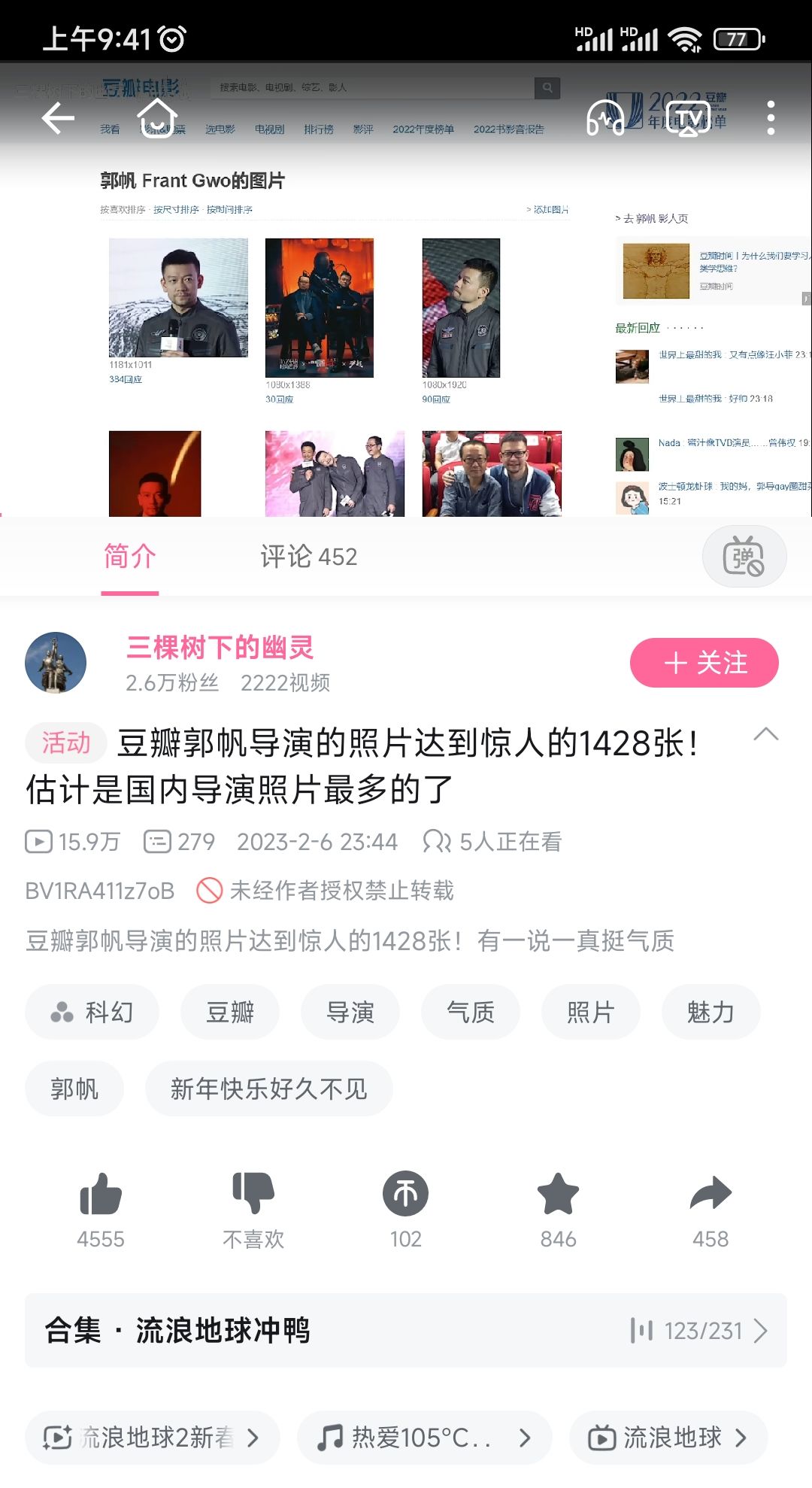Collapse the video description details

(x=765, y=735)
